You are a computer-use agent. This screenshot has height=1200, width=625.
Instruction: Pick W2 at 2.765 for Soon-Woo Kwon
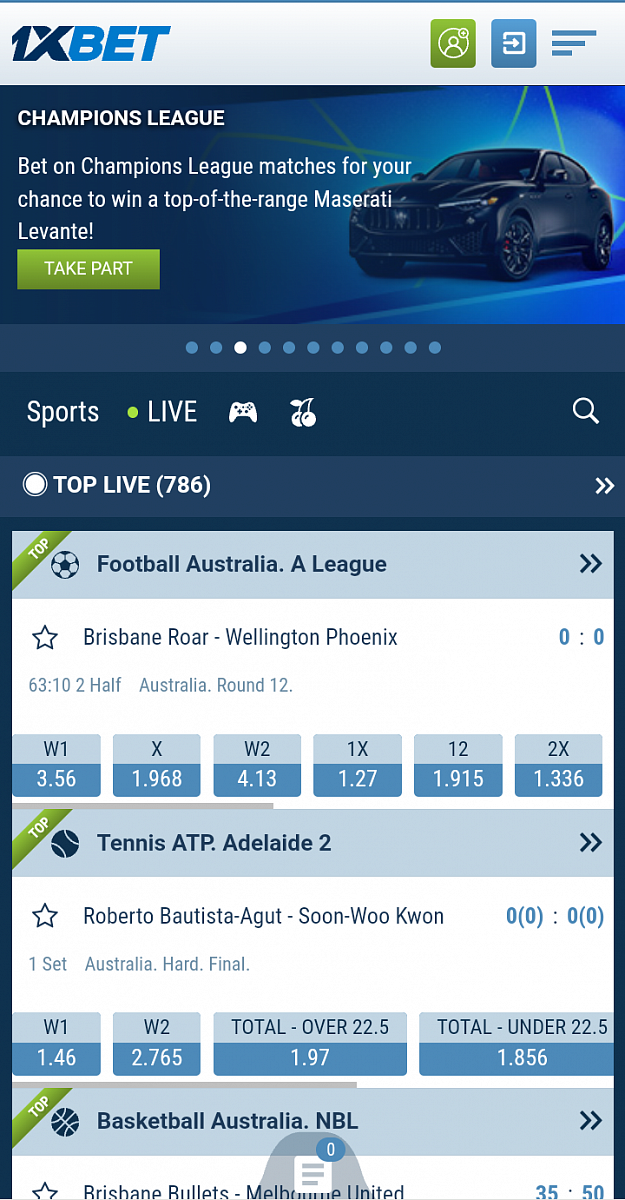tap(157, 1045)
